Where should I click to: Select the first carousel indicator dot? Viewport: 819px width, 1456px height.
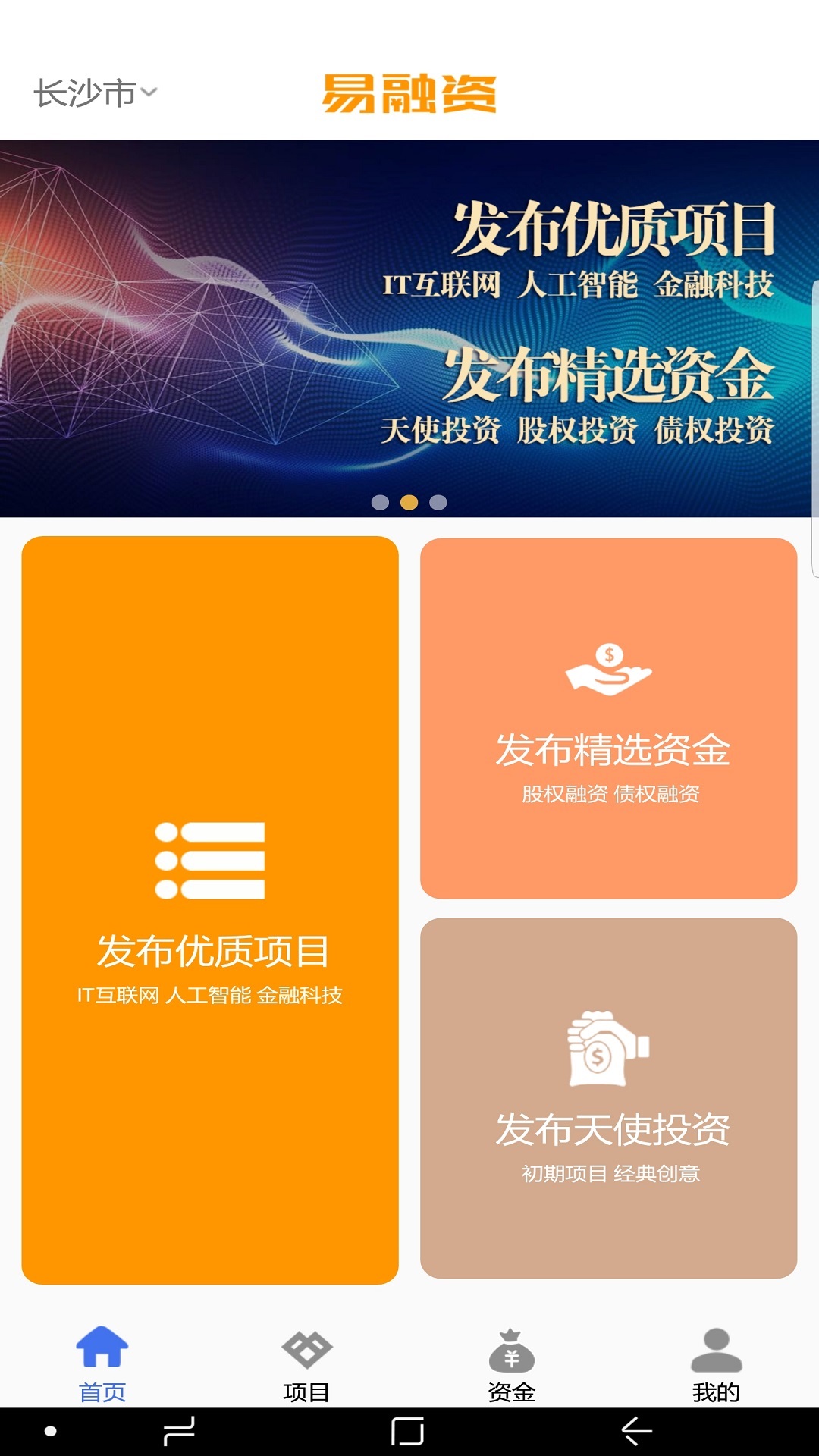tap(380, 501)
